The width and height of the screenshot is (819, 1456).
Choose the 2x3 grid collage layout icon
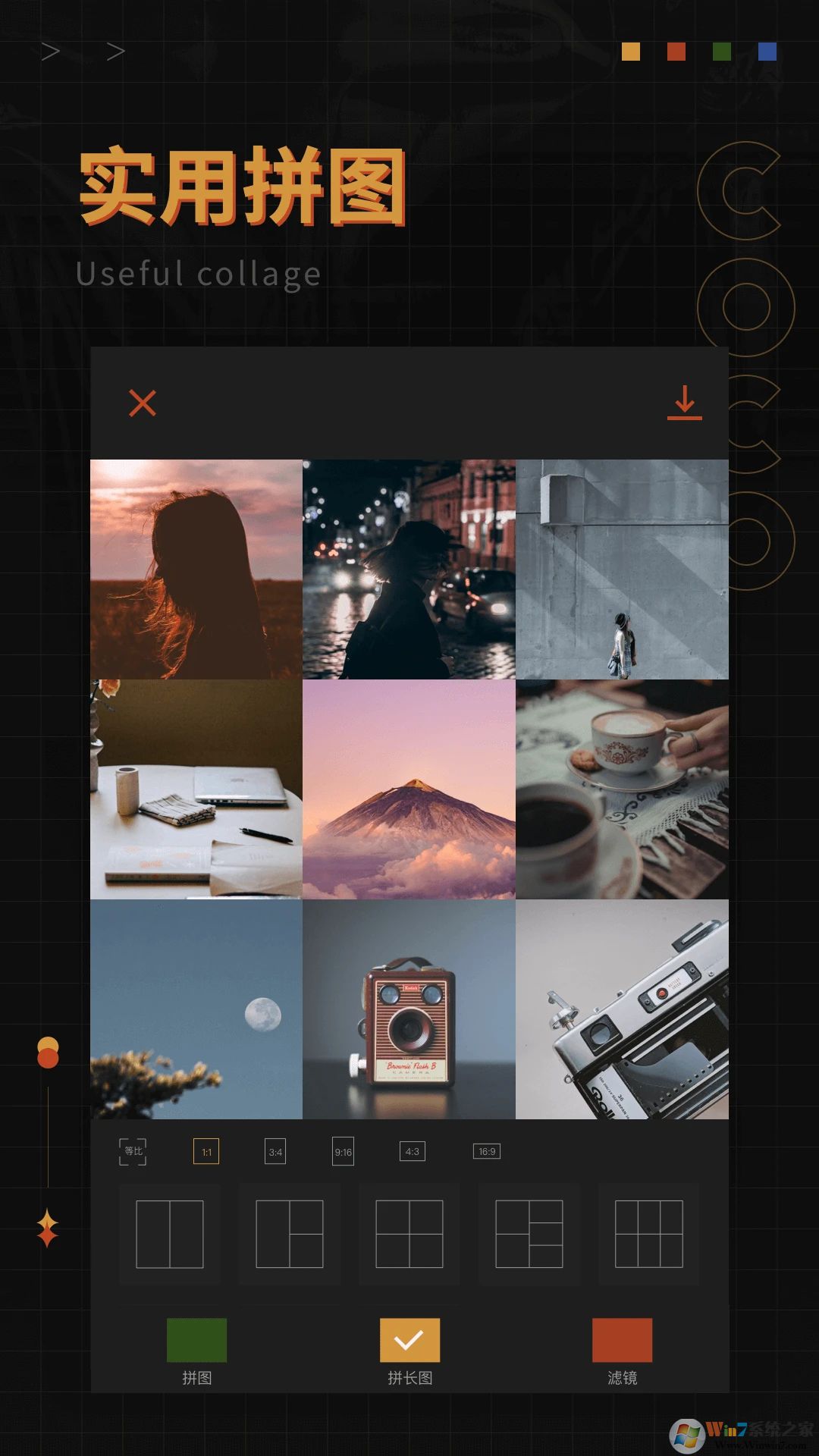coord(648,1234)
